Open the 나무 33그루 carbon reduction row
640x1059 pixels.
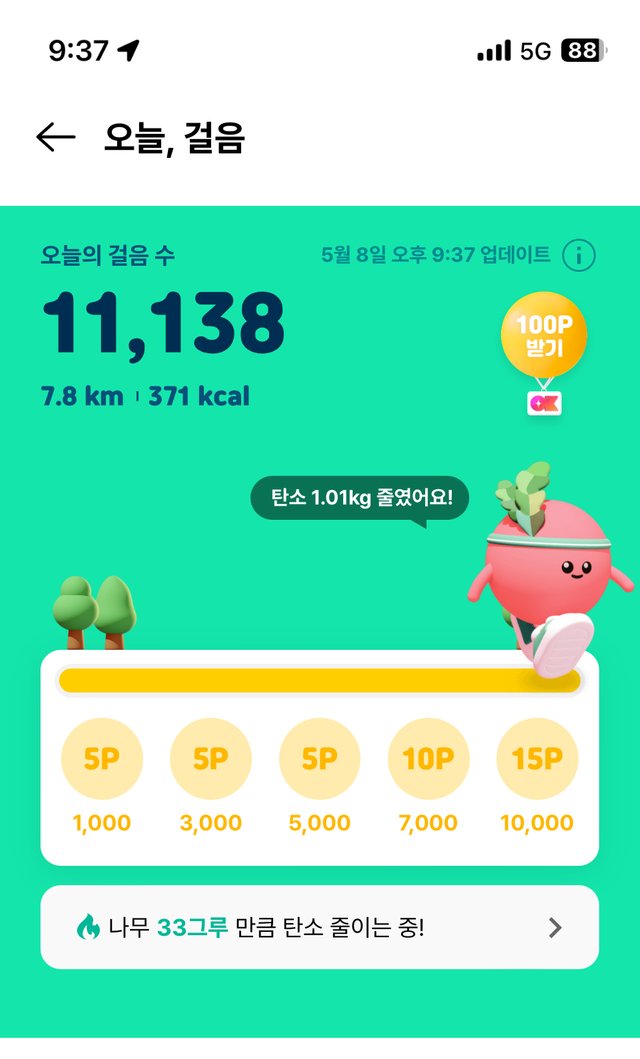[320, 927]
